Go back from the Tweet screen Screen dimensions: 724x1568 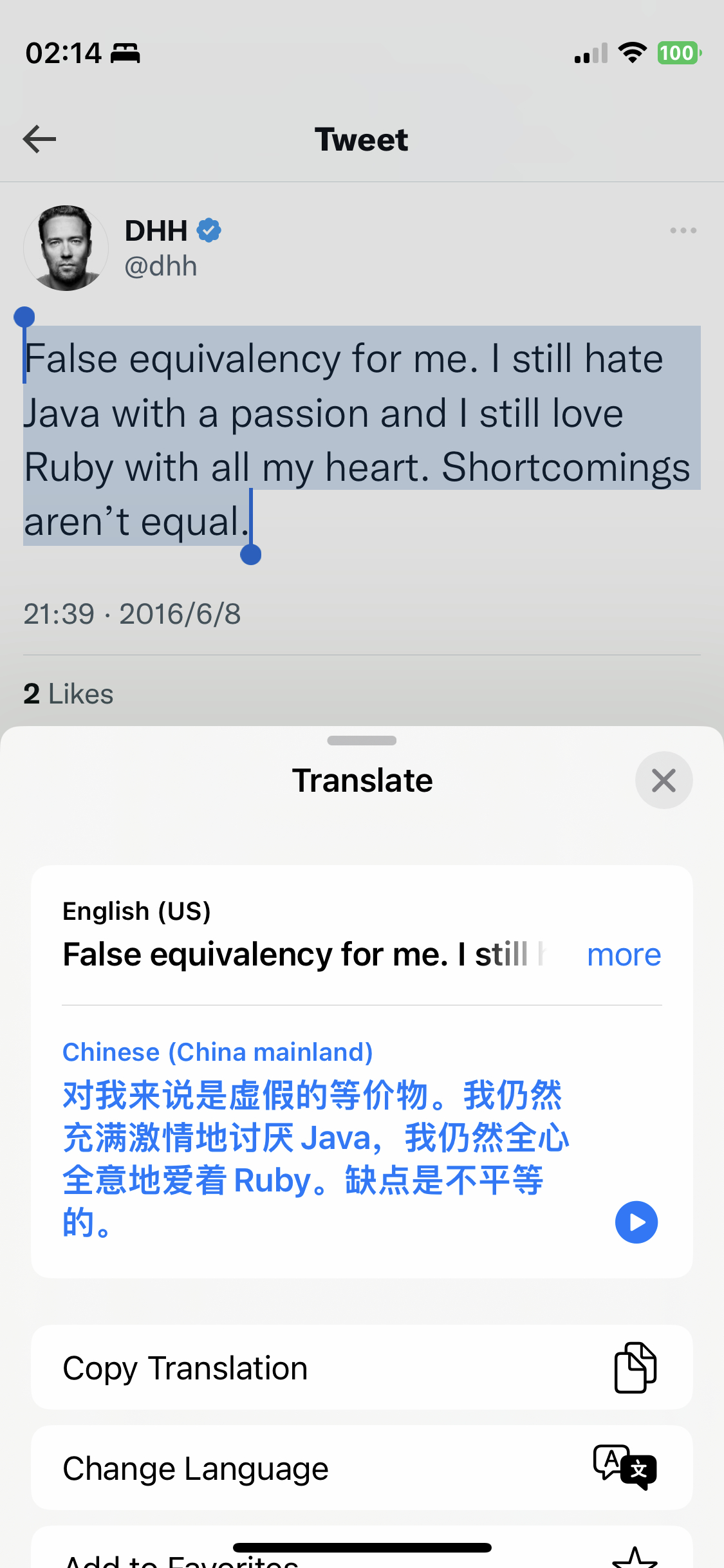40,139
